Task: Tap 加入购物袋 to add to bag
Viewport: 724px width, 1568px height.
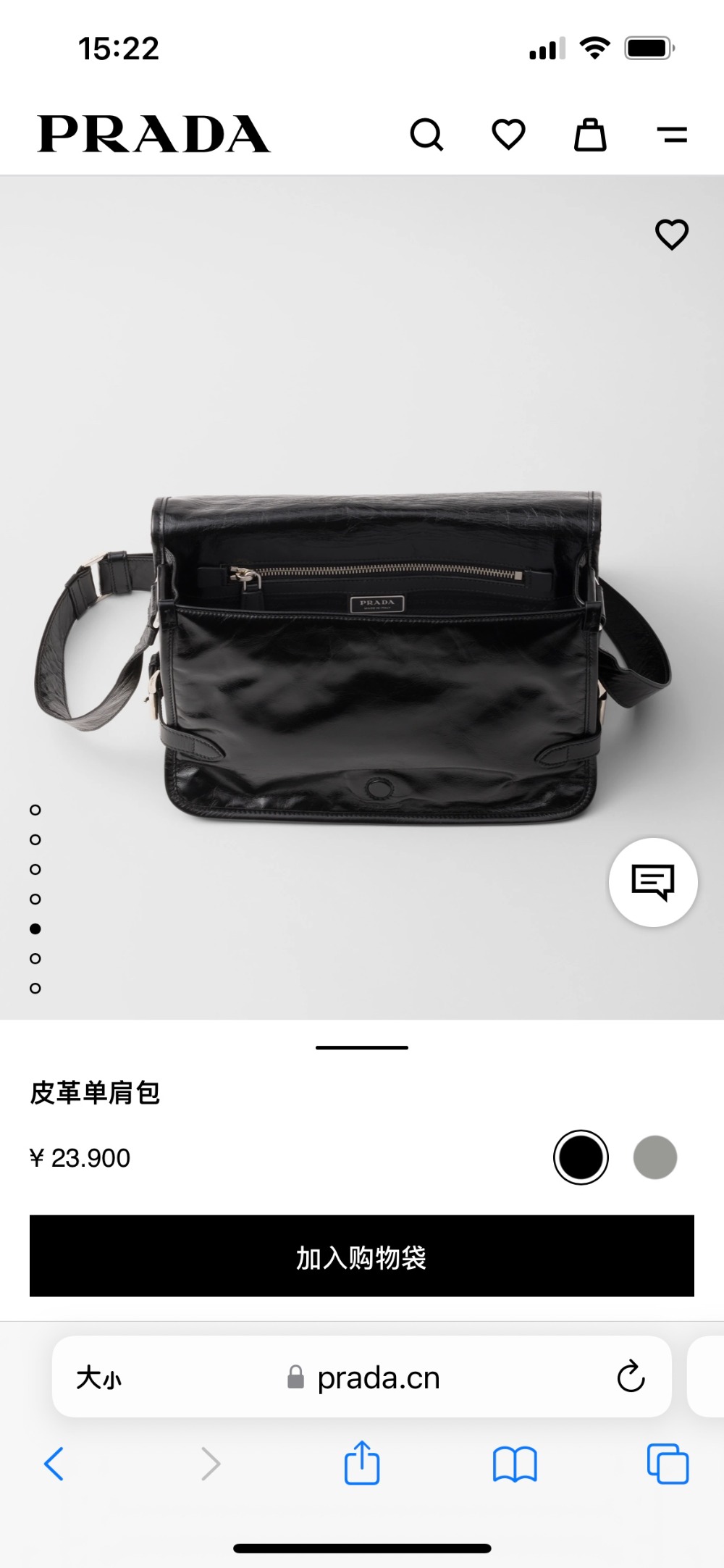Action: [x=362, y=1256]
